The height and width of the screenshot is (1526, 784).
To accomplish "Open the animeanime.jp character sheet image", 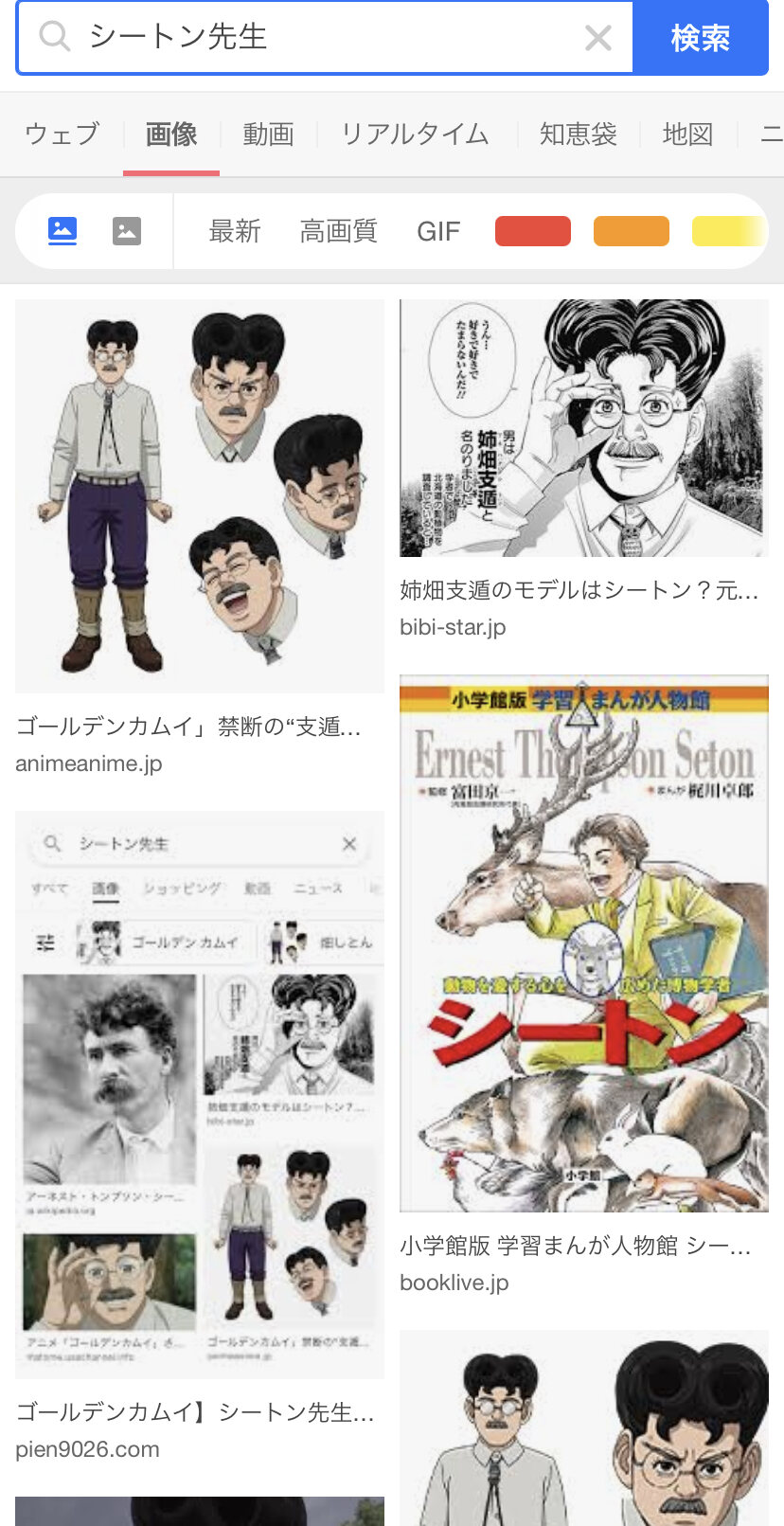I will click(199, 495).
